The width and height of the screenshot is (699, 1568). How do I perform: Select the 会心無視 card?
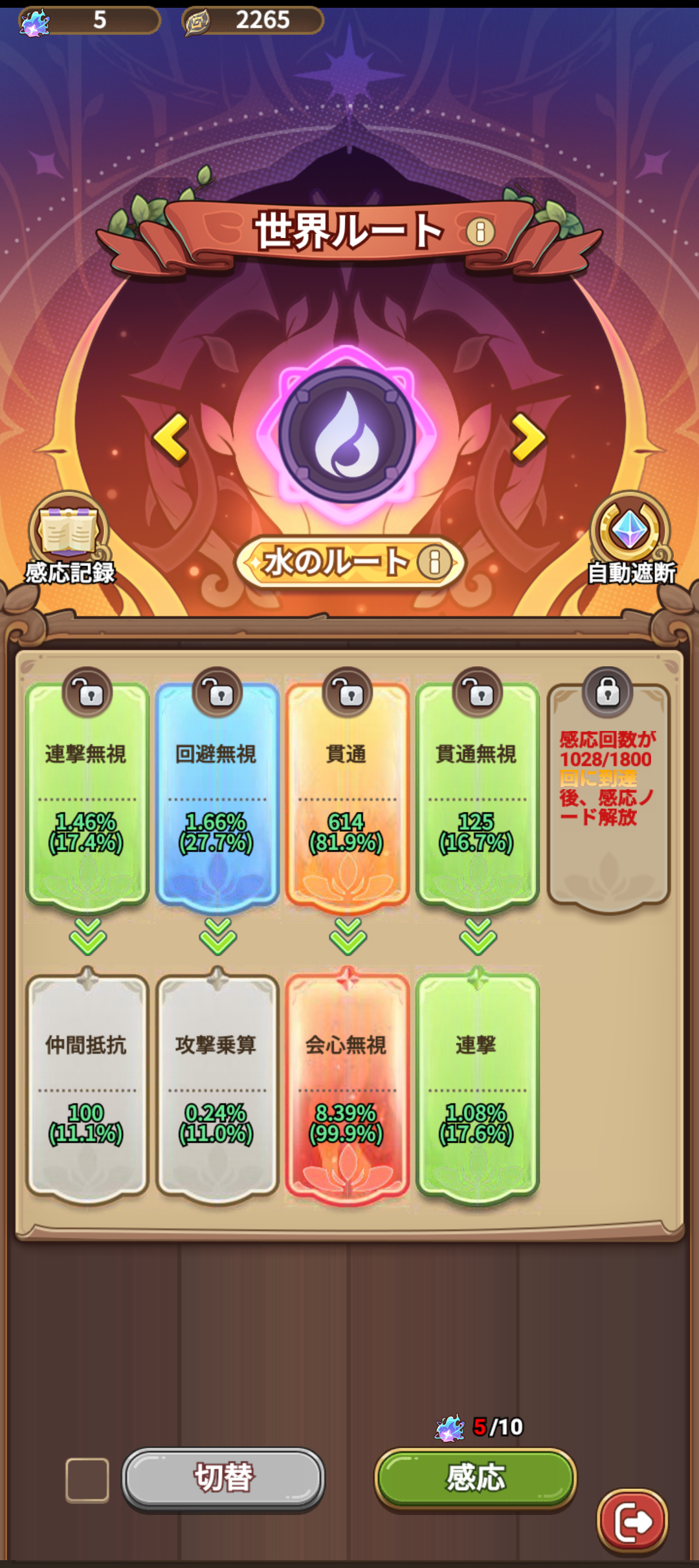click(x=348, y=1087)
